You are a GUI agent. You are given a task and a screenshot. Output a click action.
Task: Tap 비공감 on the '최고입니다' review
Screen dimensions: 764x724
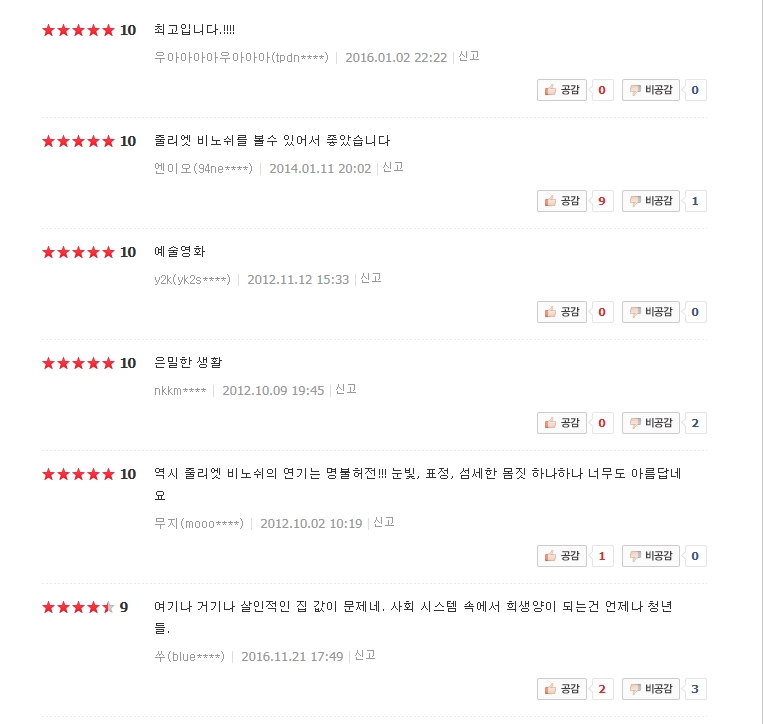point(651,90)
